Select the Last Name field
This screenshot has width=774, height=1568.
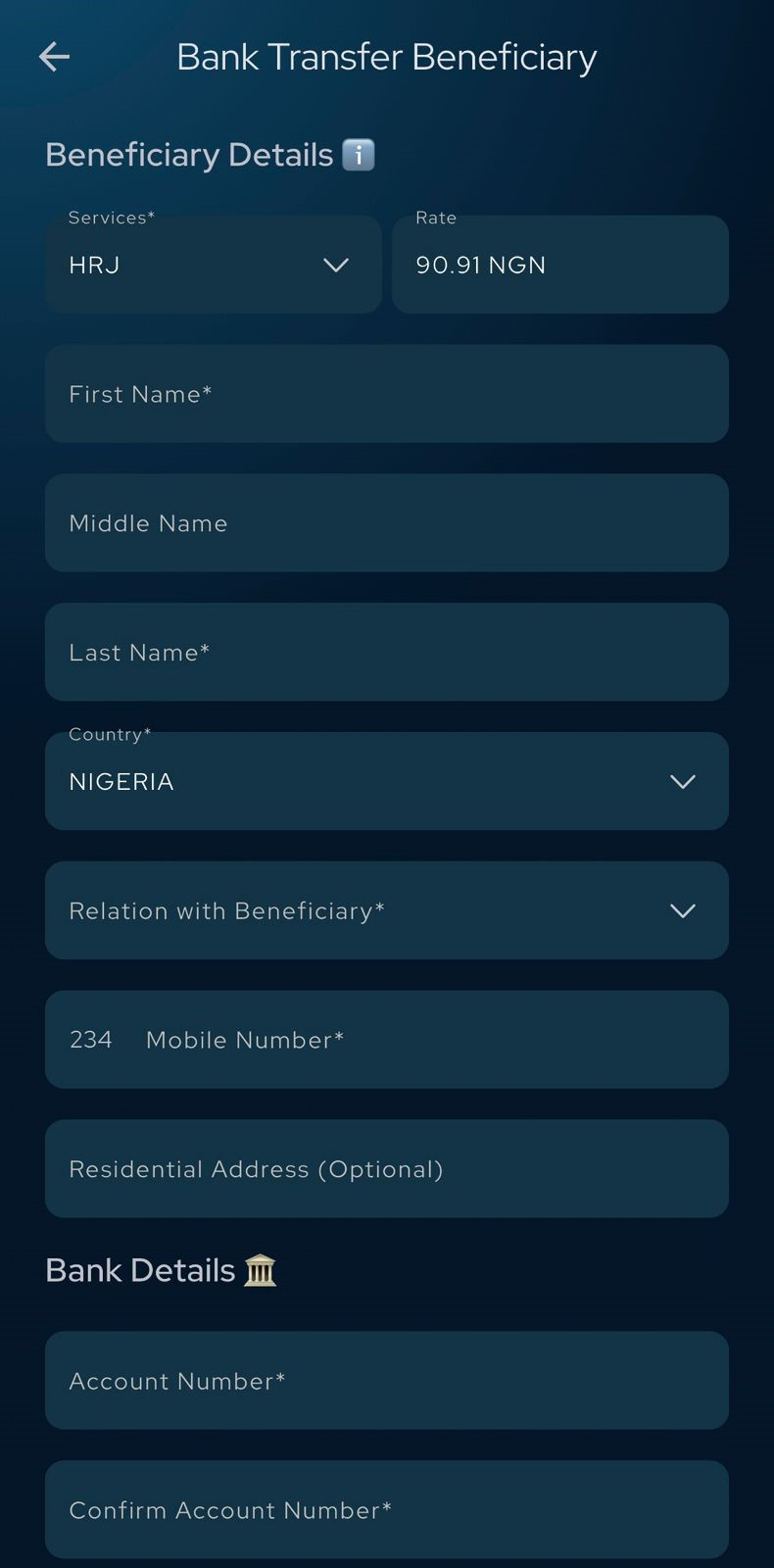386,653
